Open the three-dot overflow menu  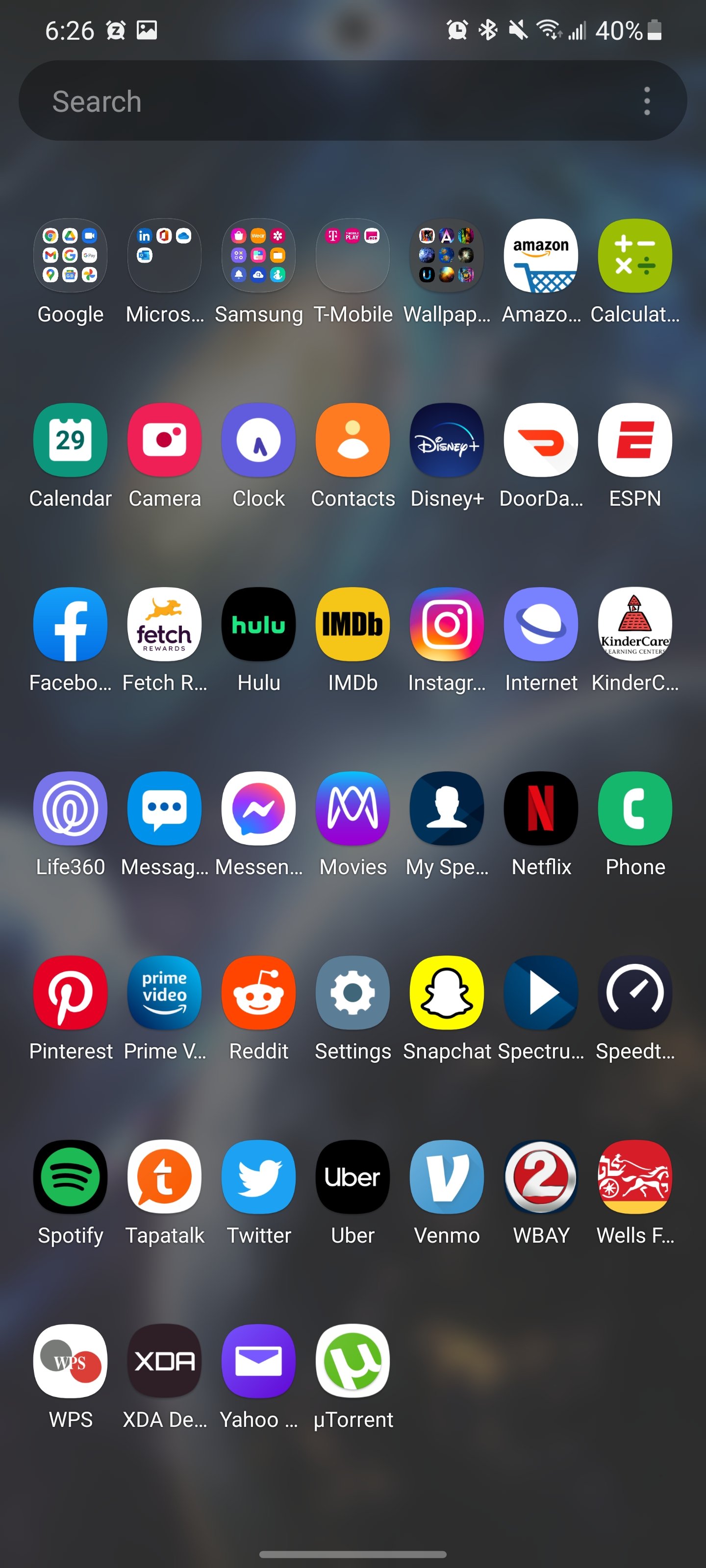[647, 100]
